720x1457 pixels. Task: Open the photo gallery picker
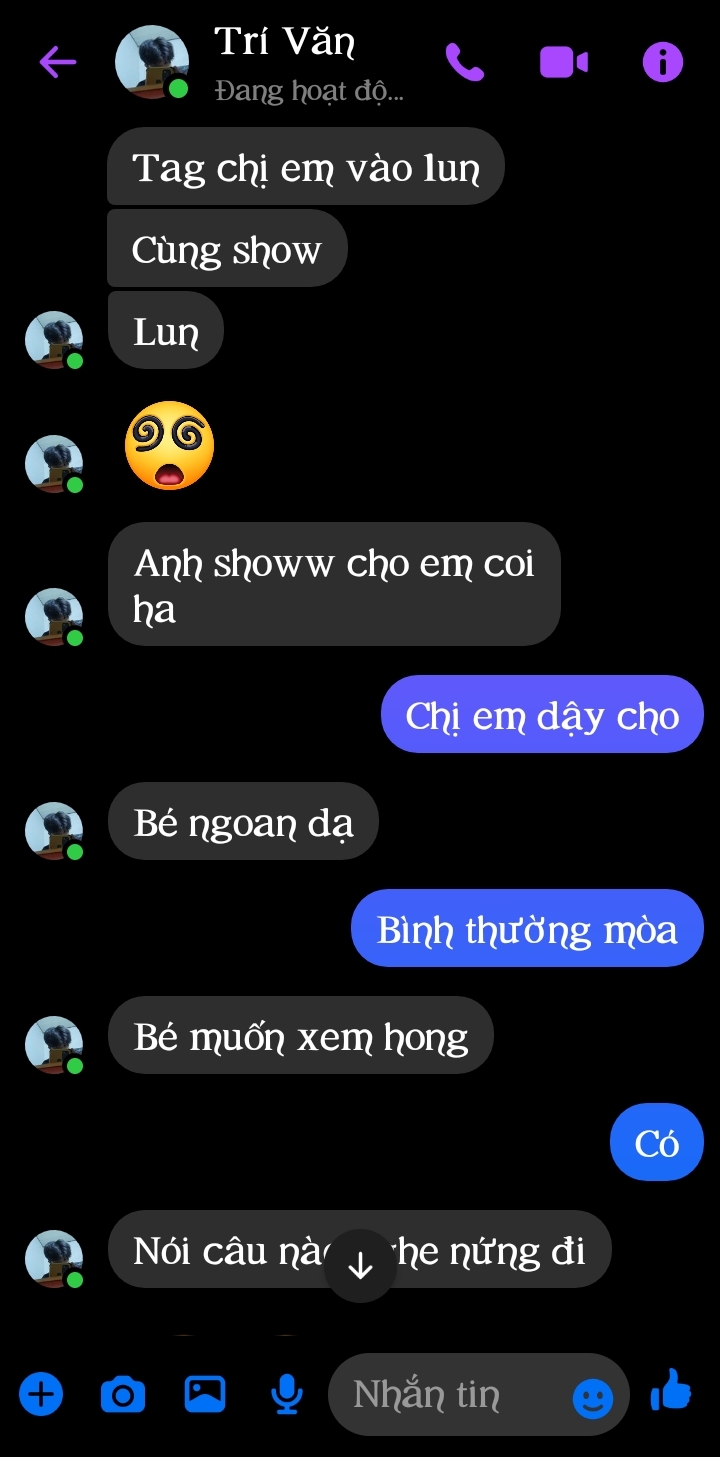[205, 1393]
